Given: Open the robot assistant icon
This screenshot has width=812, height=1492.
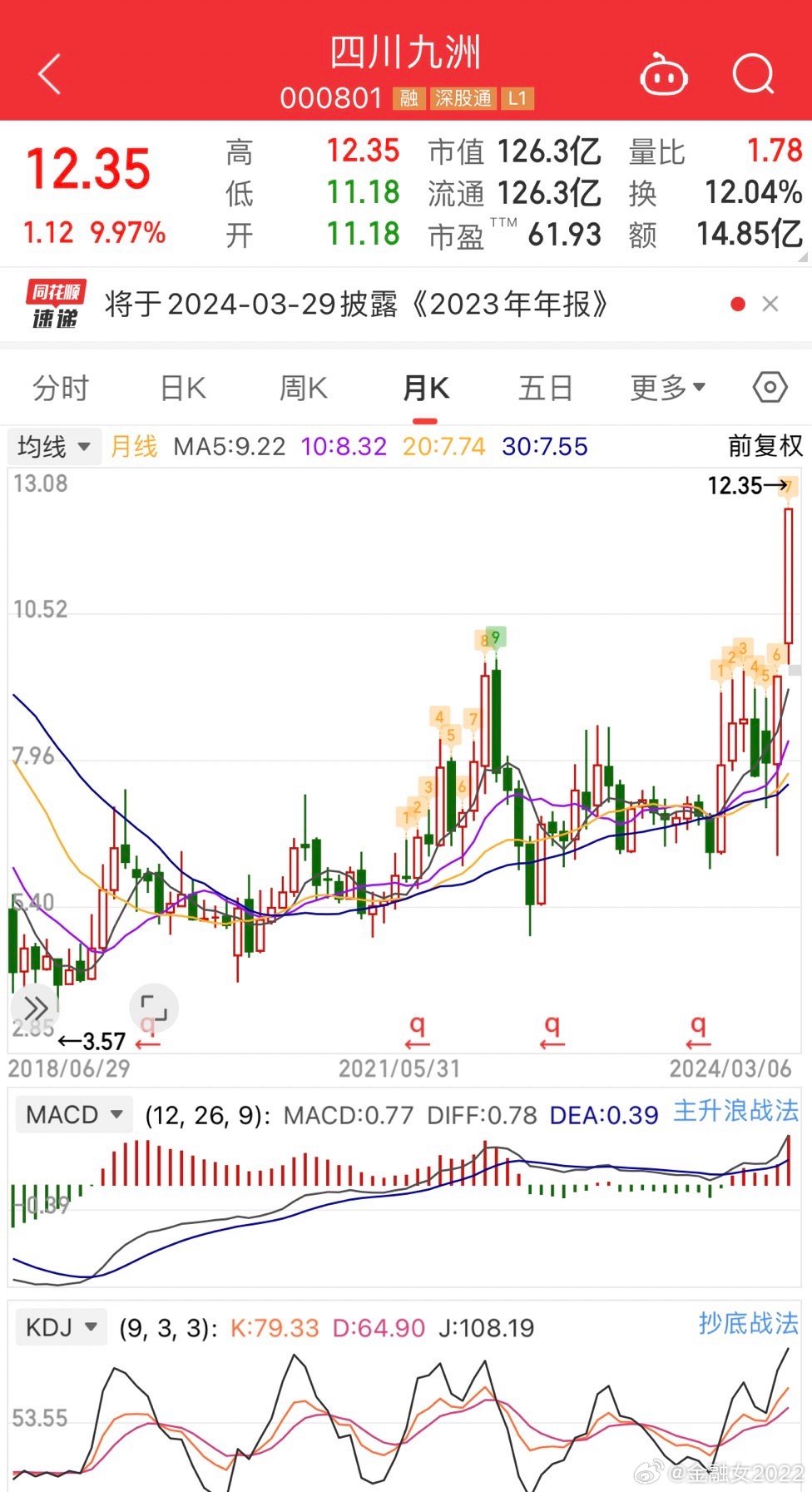Looking at the screenshot, I should (x=663, y=75).
